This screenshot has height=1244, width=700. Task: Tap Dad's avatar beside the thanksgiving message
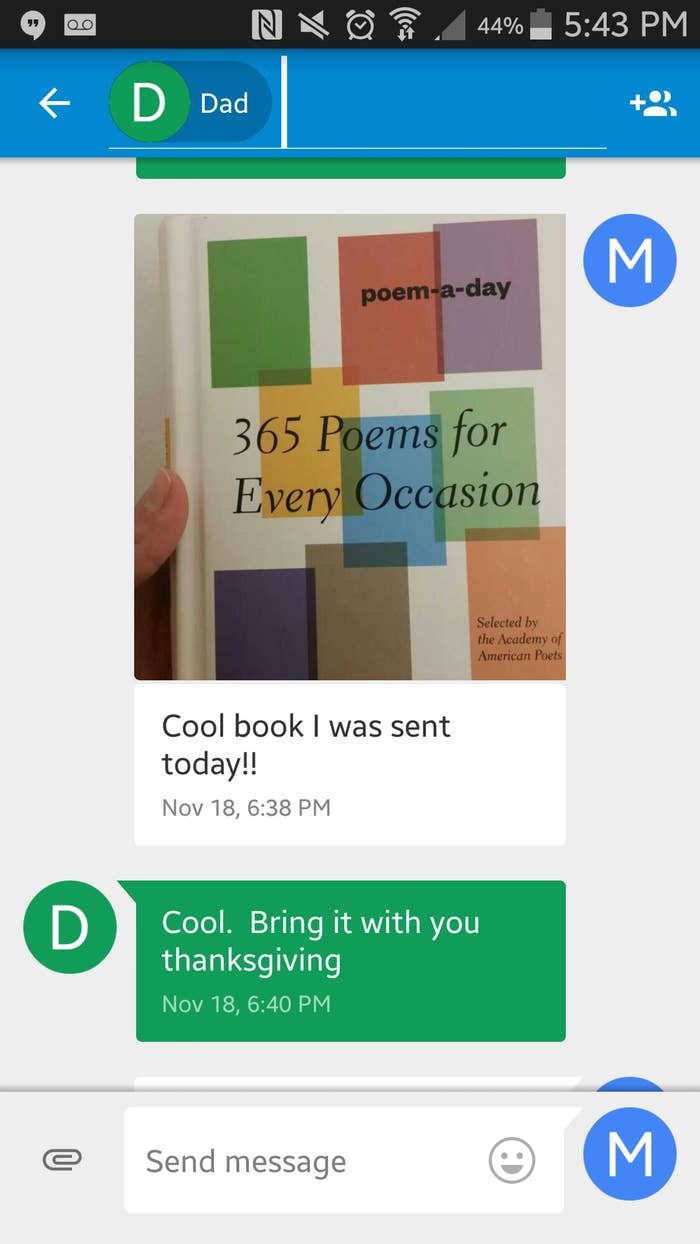[70, 927]
